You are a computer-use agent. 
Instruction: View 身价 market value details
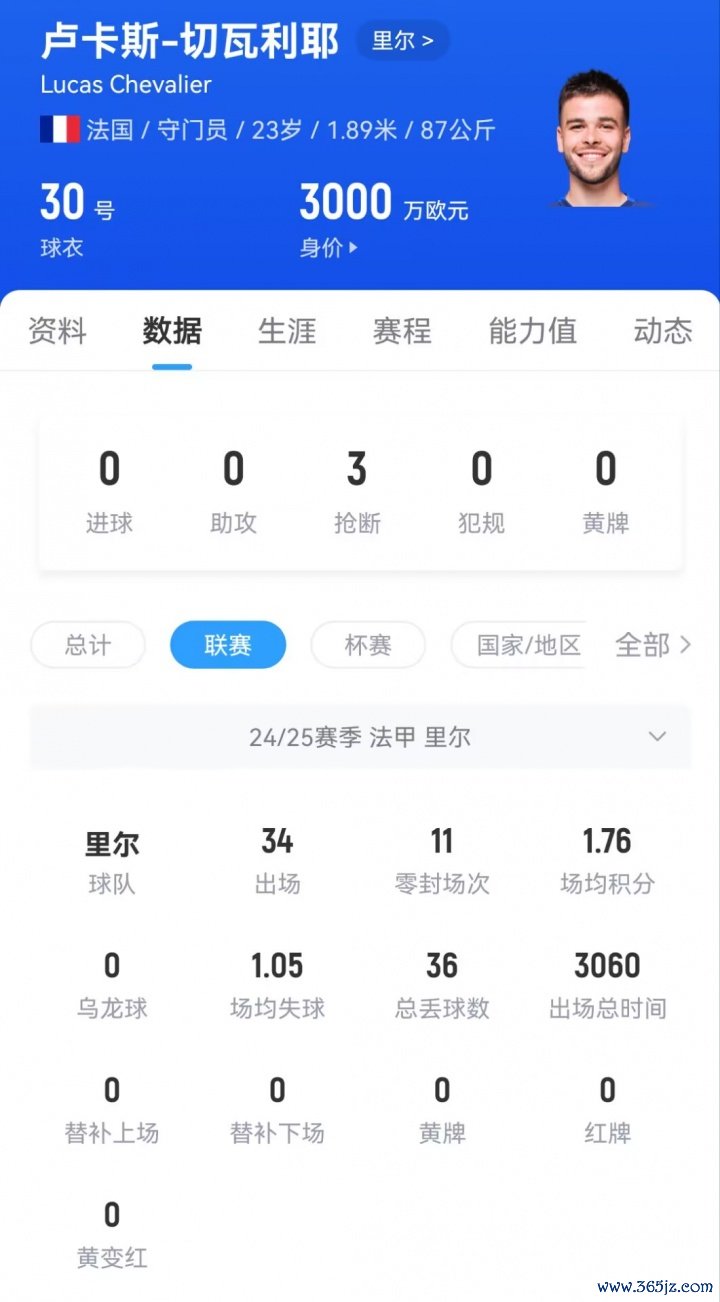[x=329, y=248]
